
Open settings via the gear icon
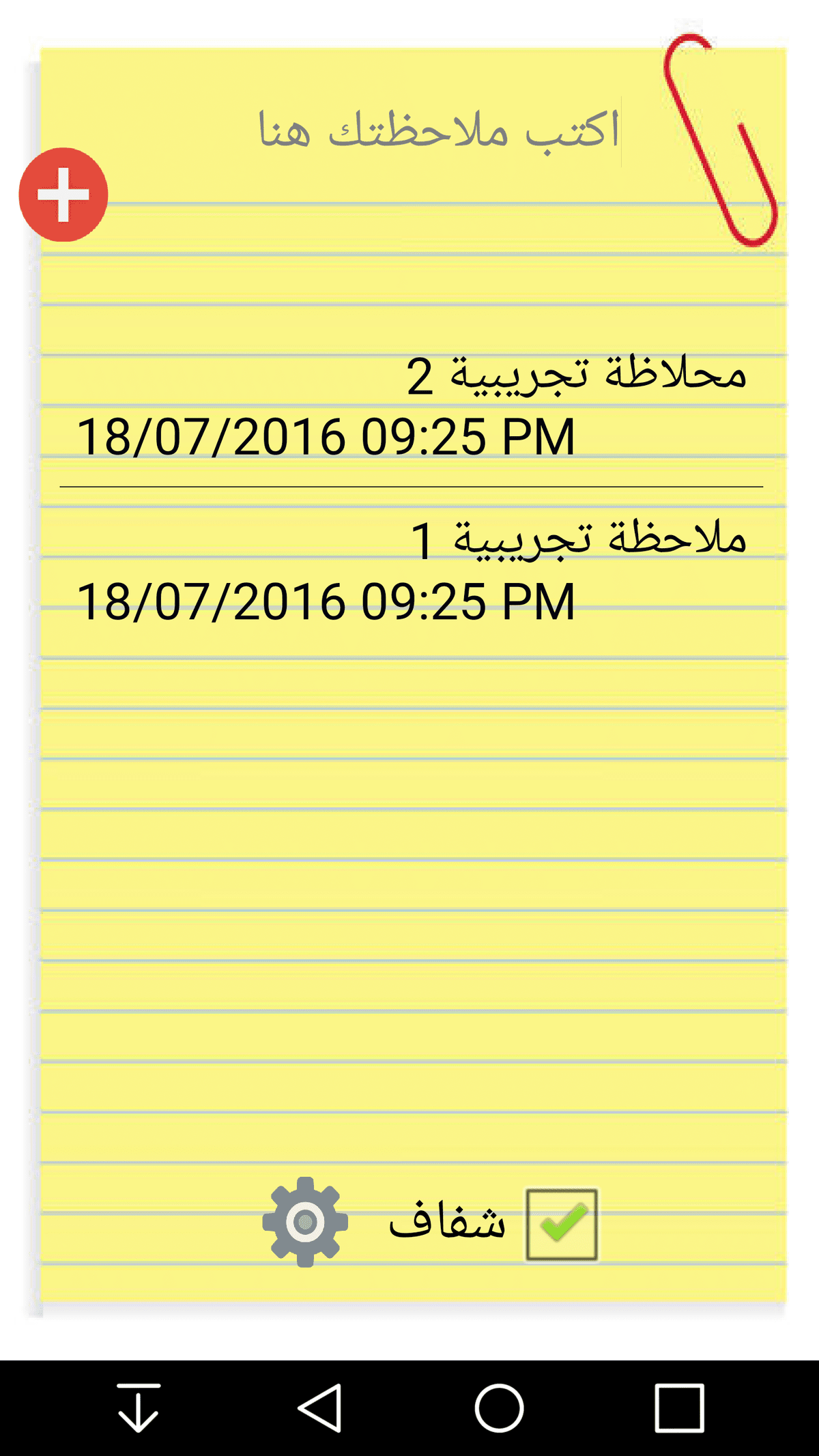click(305, 1223)
